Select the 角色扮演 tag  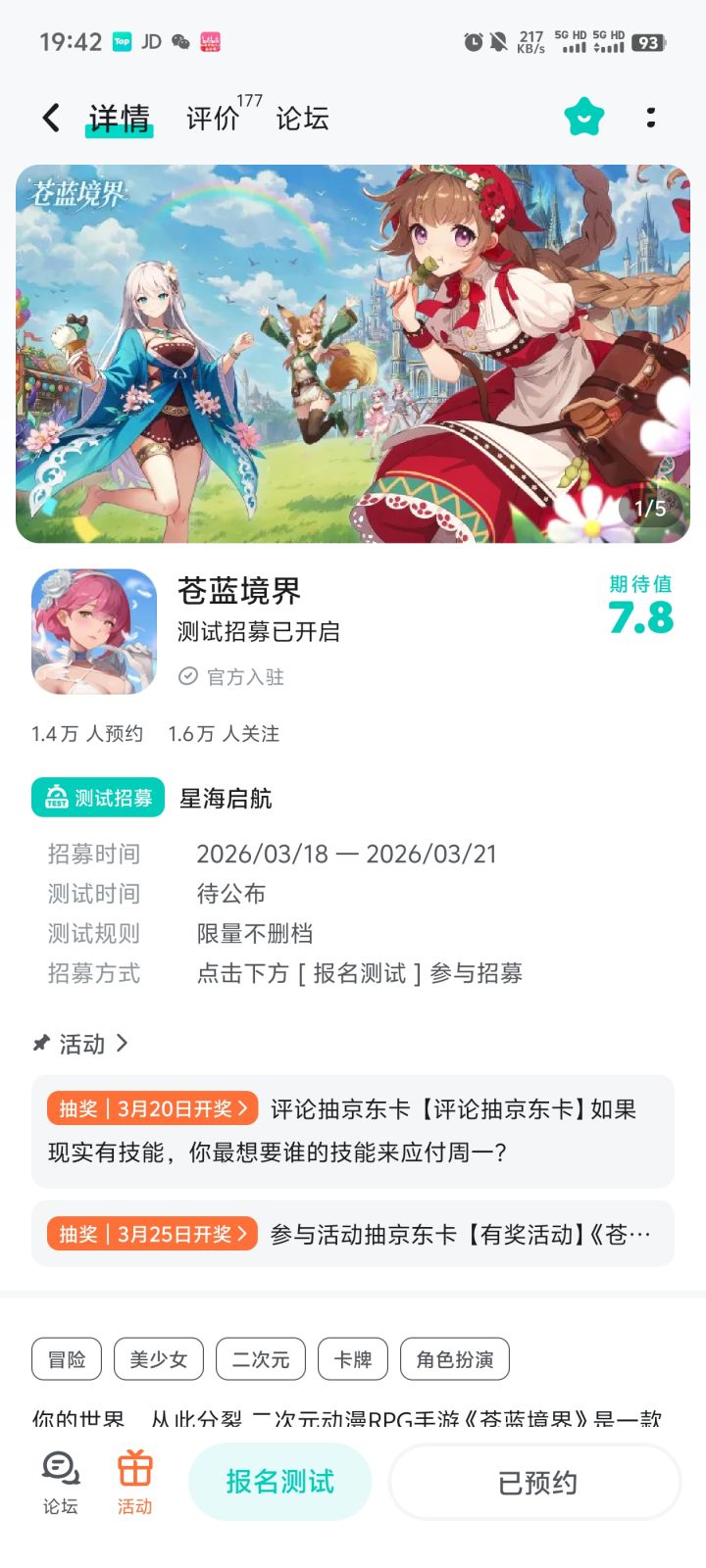(454, 1359)
